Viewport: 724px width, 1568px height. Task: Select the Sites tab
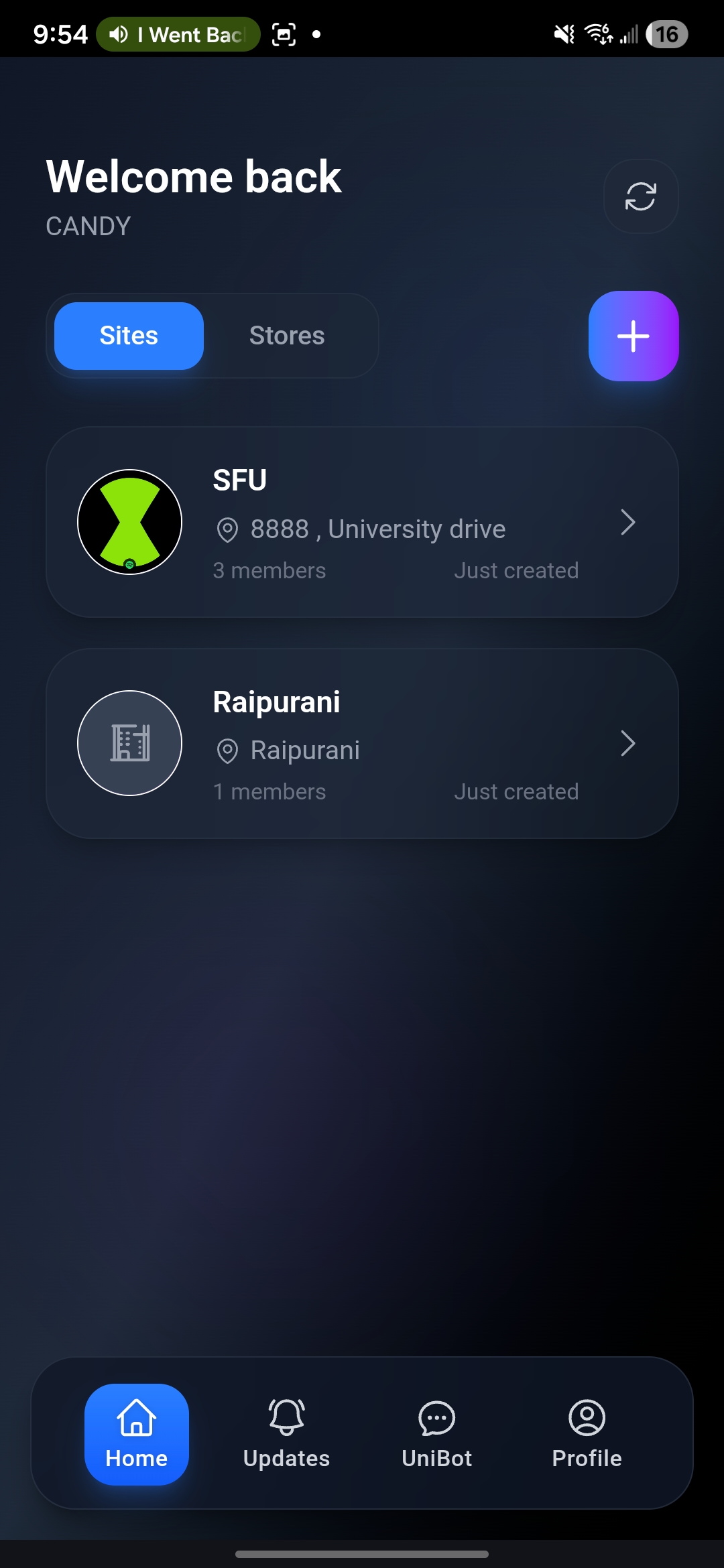[x=129, y=336]
